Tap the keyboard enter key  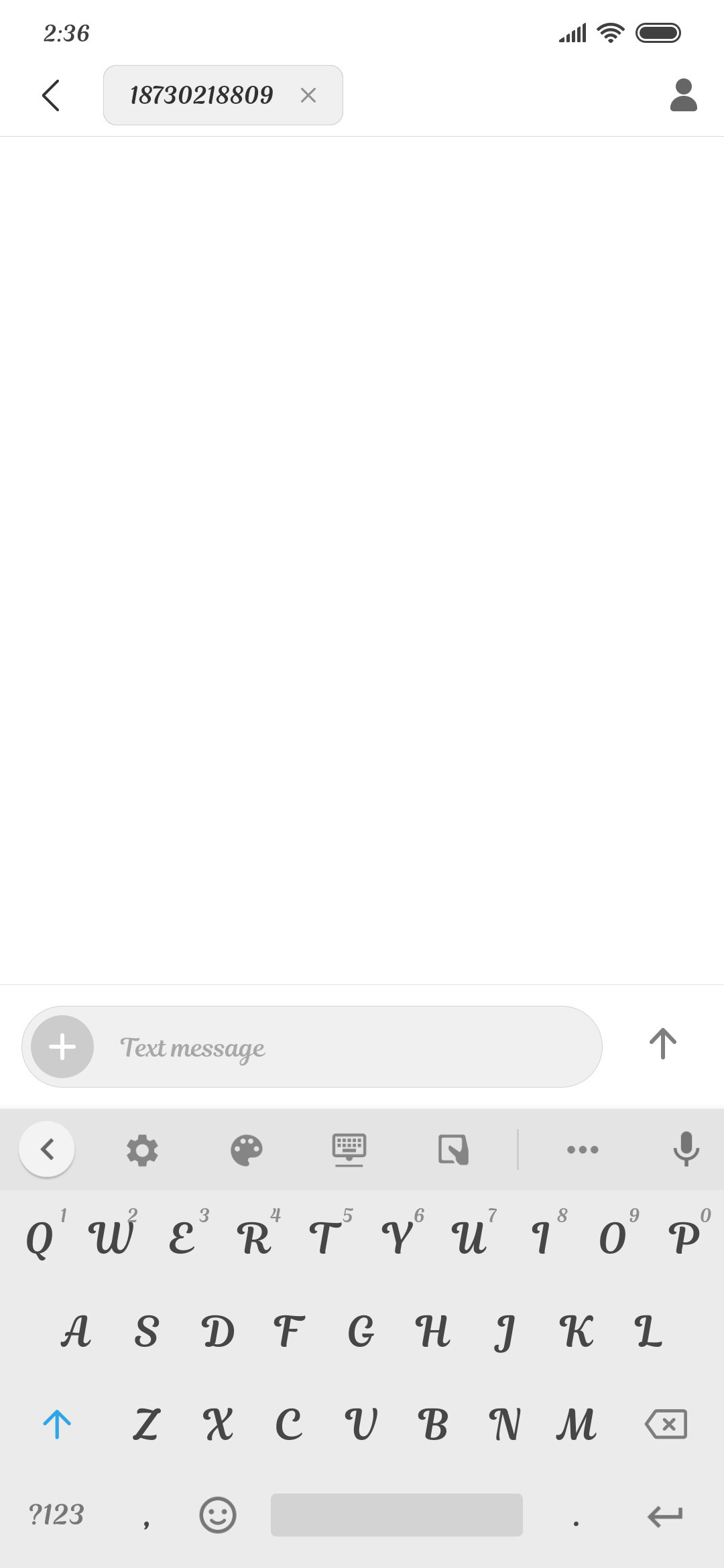(665, 1516)
